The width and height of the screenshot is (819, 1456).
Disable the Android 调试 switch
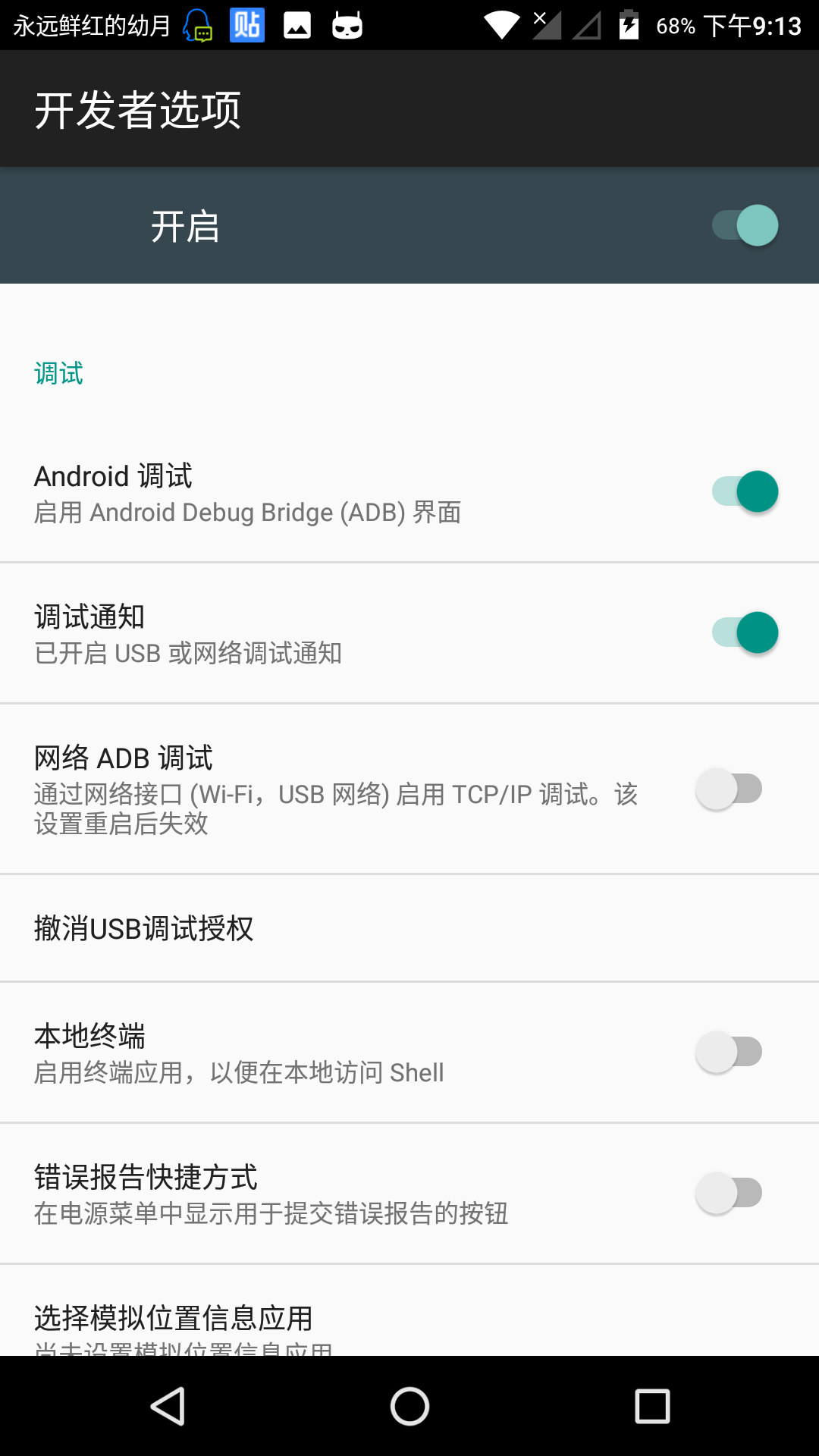745,491
